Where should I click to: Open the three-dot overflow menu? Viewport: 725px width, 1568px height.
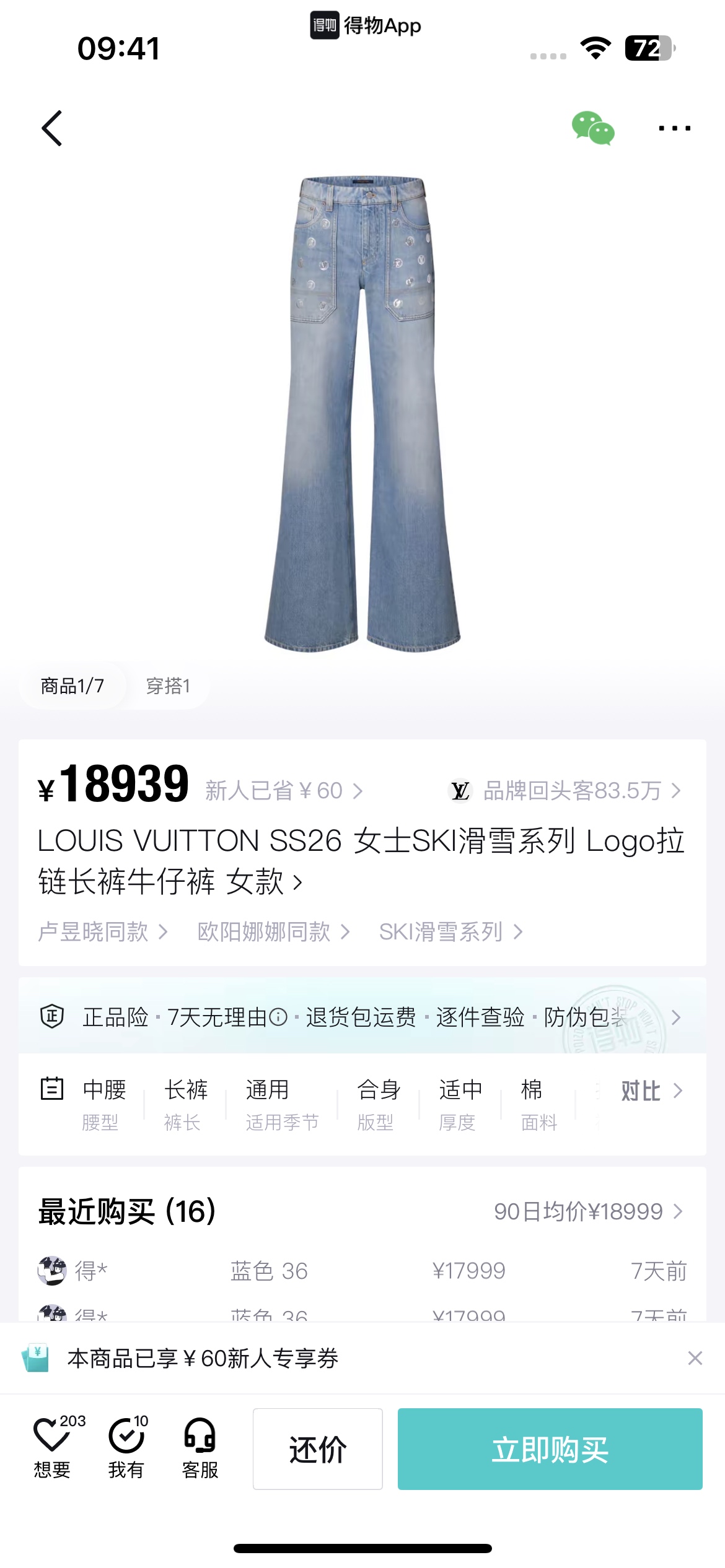coord(674,128)
